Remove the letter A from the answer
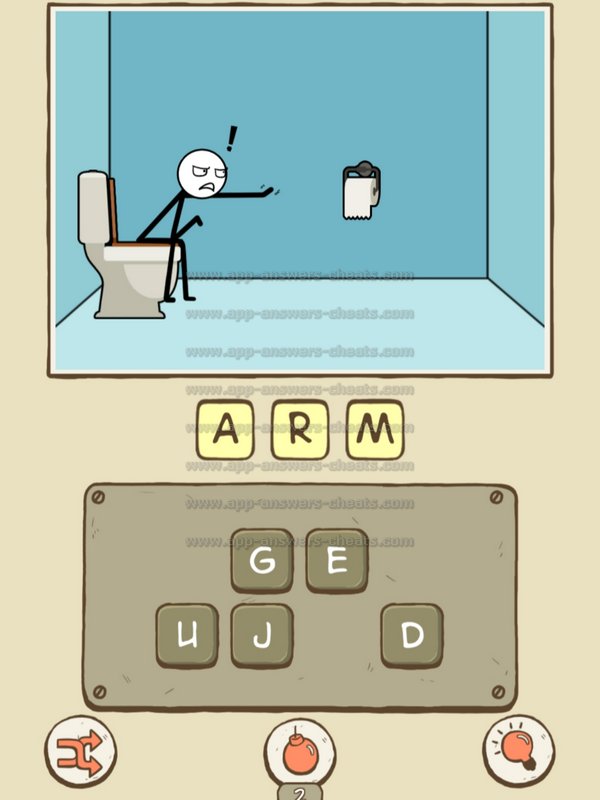Image resolution: width=600 pixels, height=800 pixels. click(226, 431)
